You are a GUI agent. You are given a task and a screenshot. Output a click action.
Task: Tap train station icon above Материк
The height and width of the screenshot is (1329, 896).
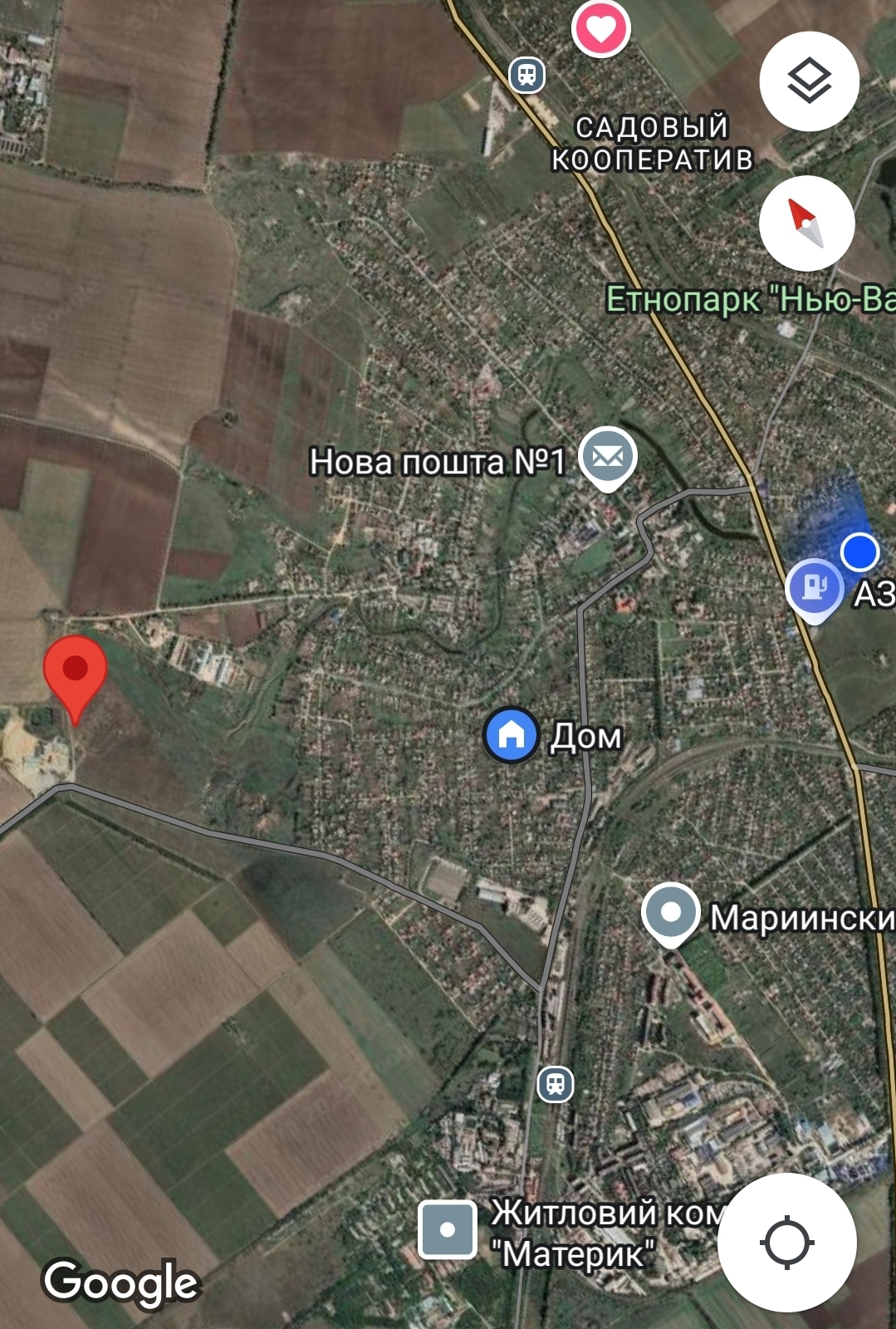tap(556, 1084)
